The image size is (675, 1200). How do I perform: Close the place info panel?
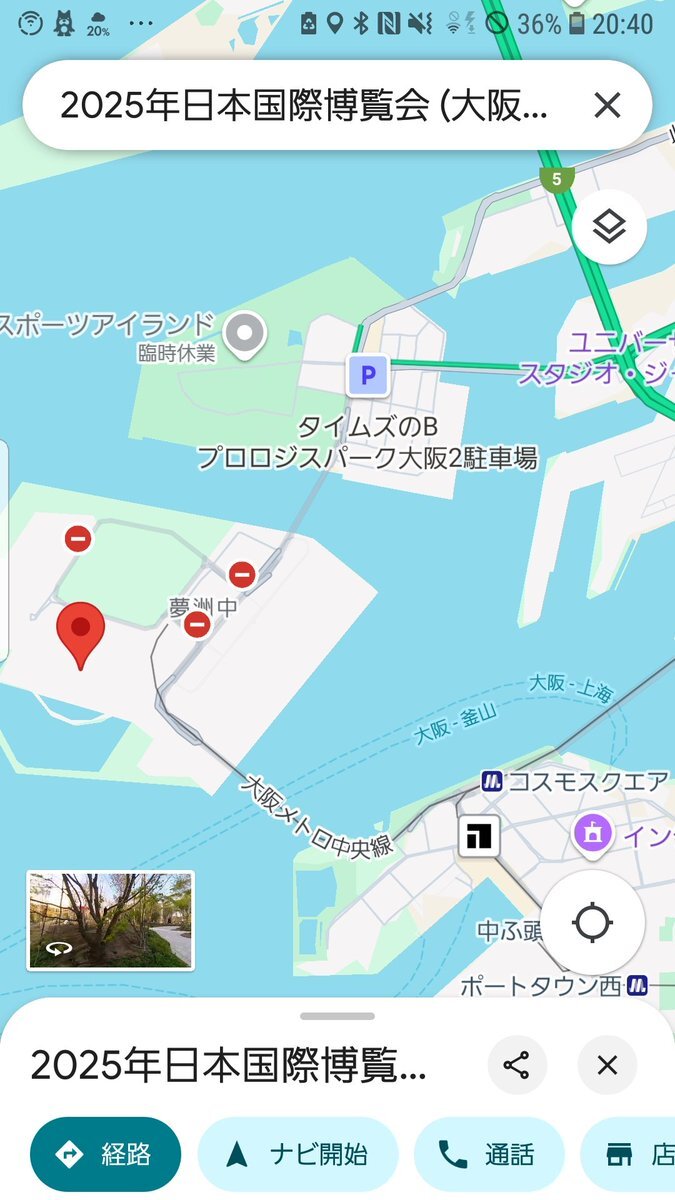click(607, 1065)
